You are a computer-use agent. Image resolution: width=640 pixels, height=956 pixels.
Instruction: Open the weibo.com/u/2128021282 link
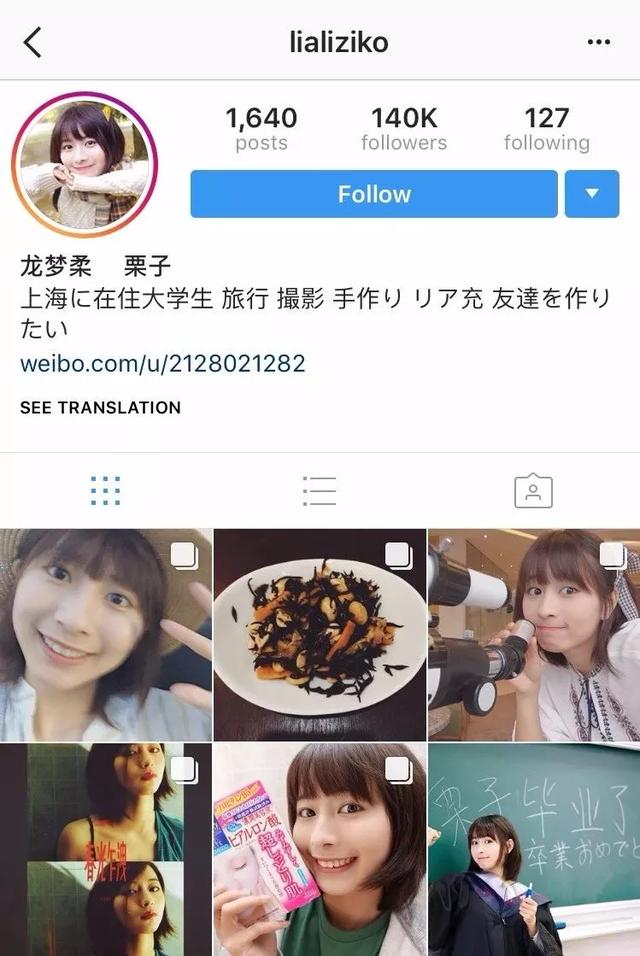point(162,363)
